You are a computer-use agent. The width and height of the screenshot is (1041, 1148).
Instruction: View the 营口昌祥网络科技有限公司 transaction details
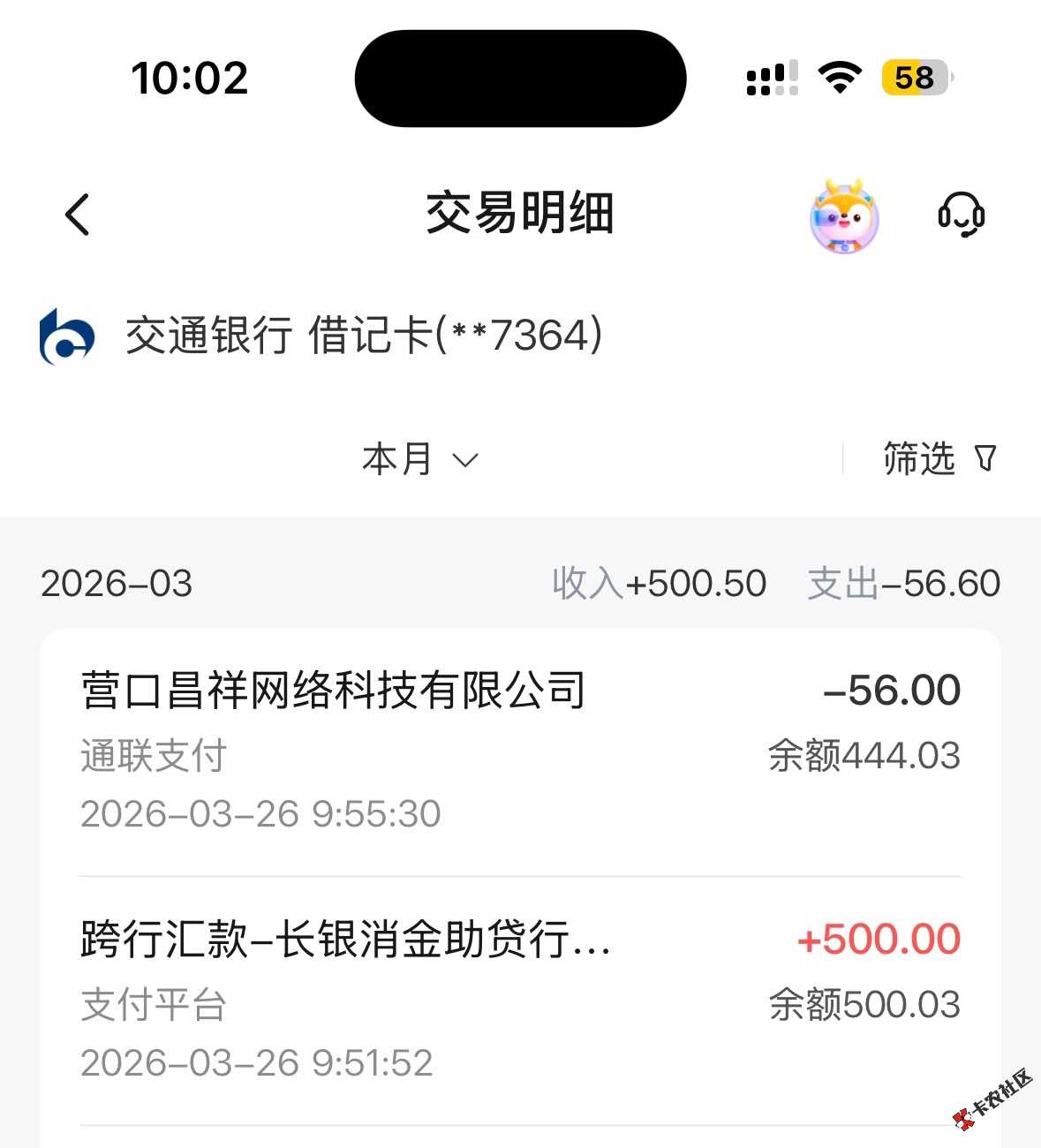point(520,751)
